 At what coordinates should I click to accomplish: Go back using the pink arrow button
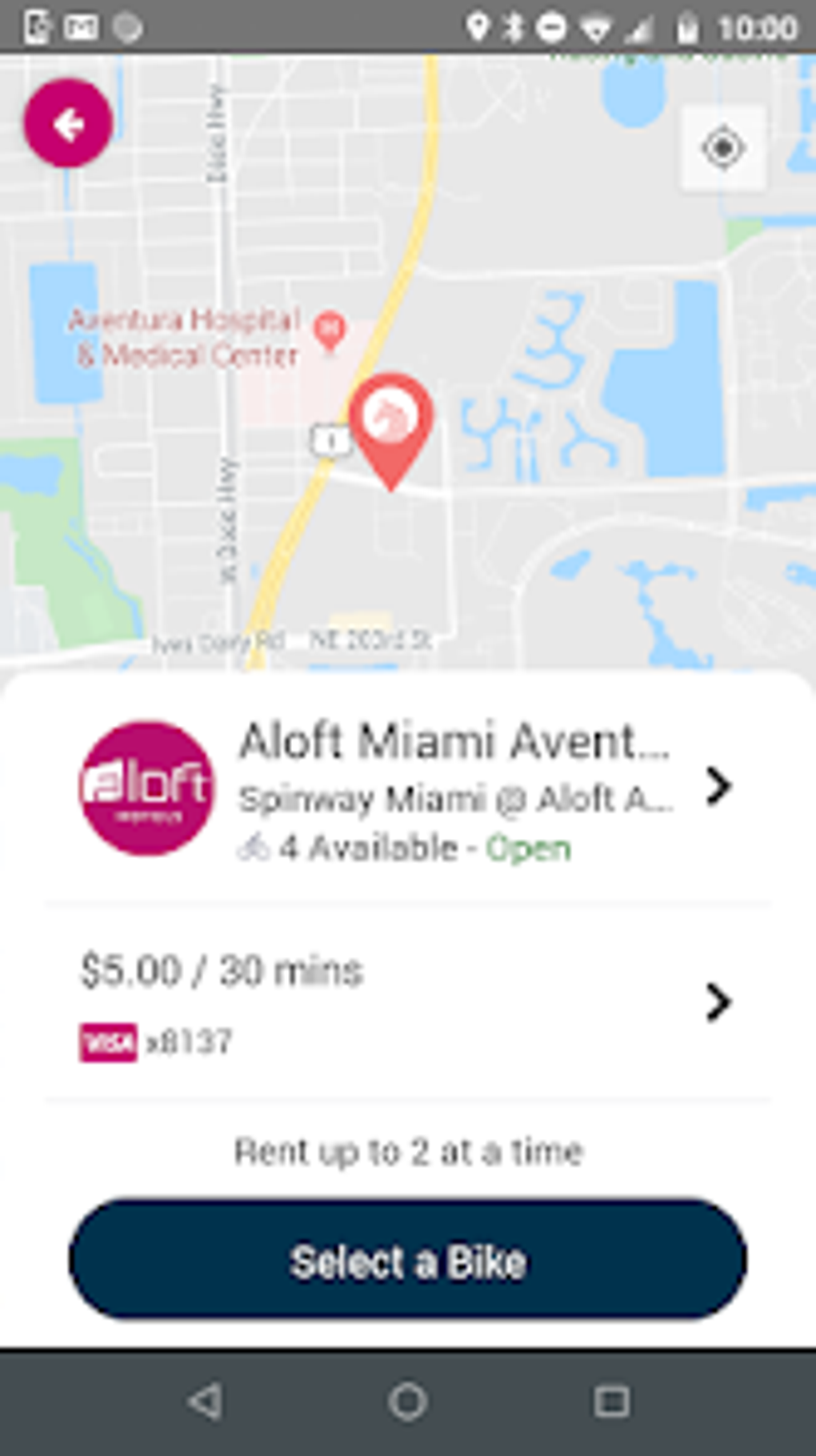[68, 124]
